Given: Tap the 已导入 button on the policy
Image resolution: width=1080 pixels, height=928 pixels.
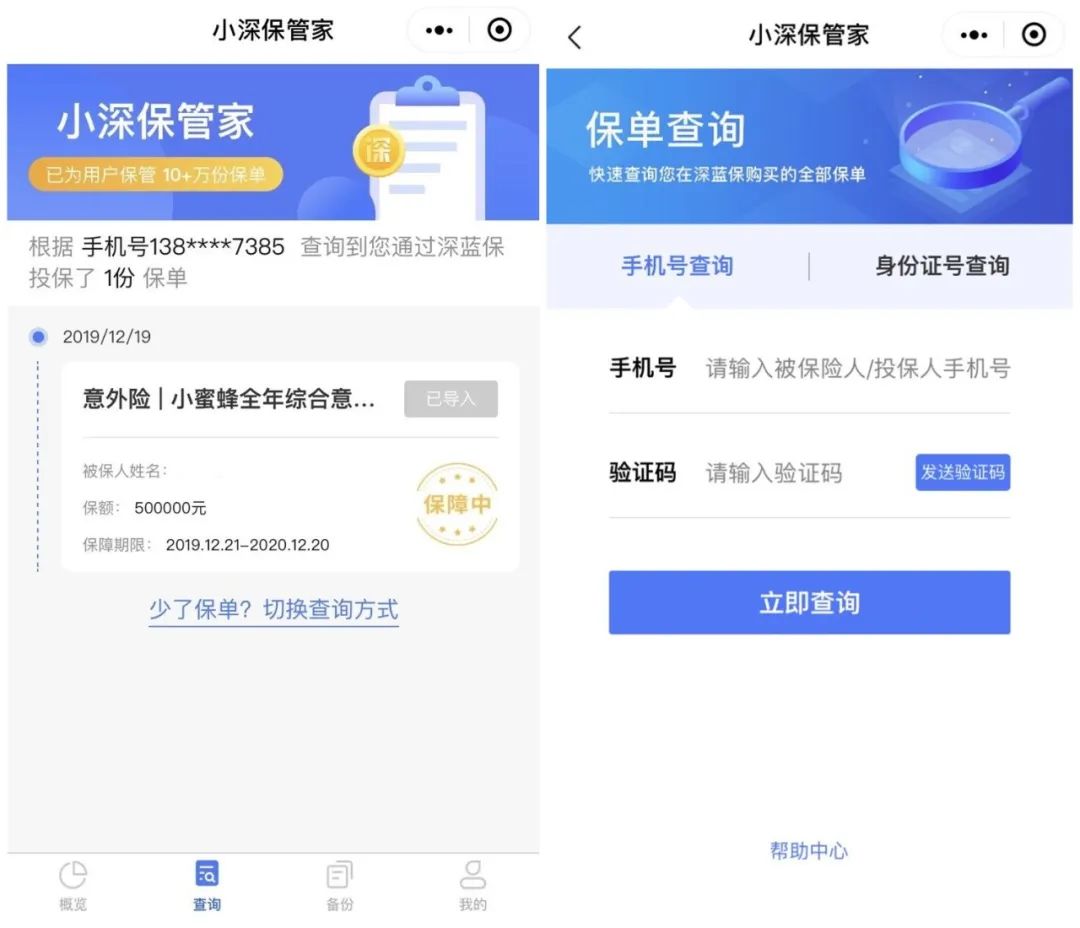Looking at the screenshot, I should (x=451, y=399).
